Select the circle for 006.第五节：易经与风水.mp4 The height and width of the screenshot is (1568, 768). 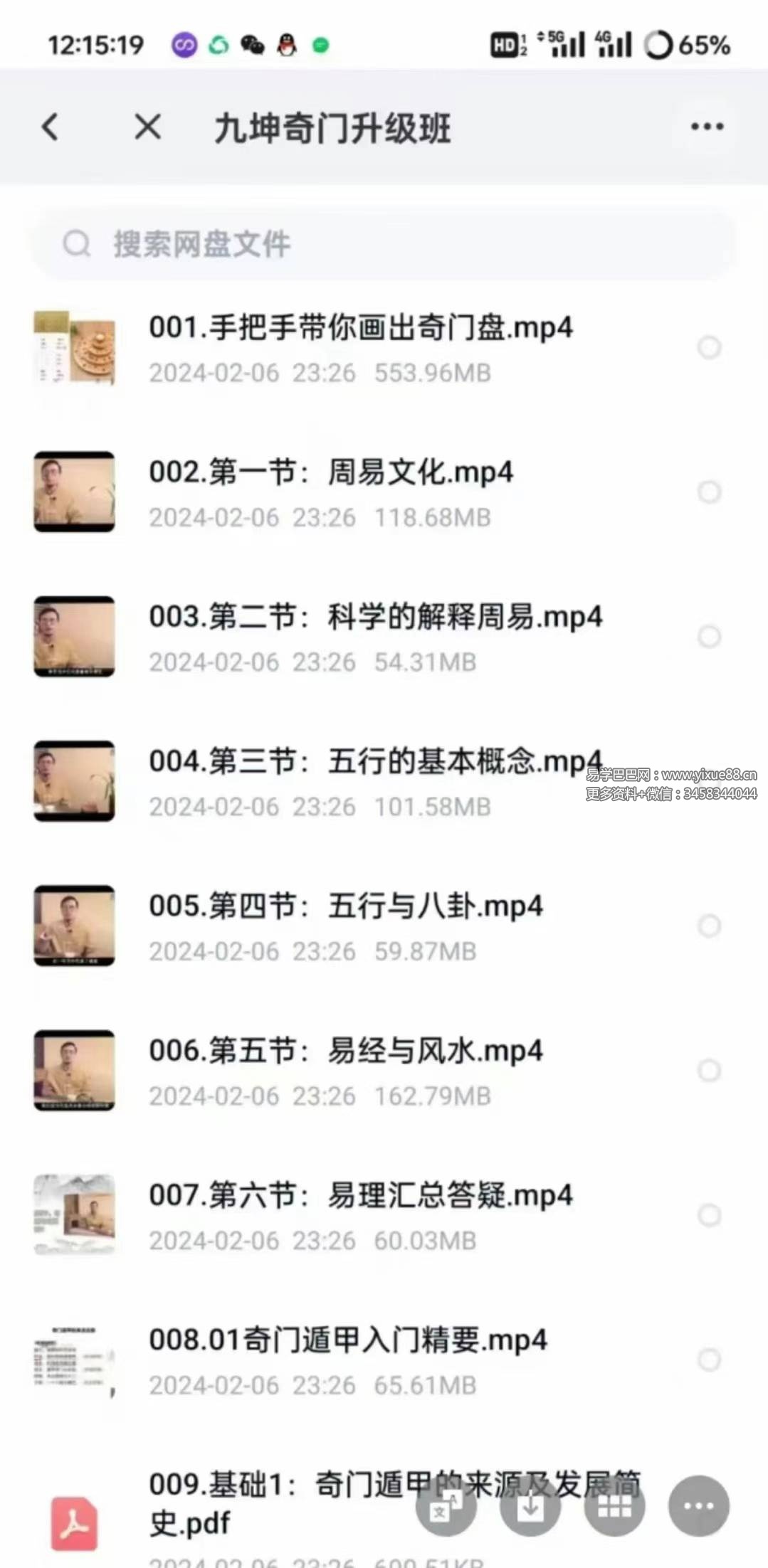click(x=709, y=1070)
